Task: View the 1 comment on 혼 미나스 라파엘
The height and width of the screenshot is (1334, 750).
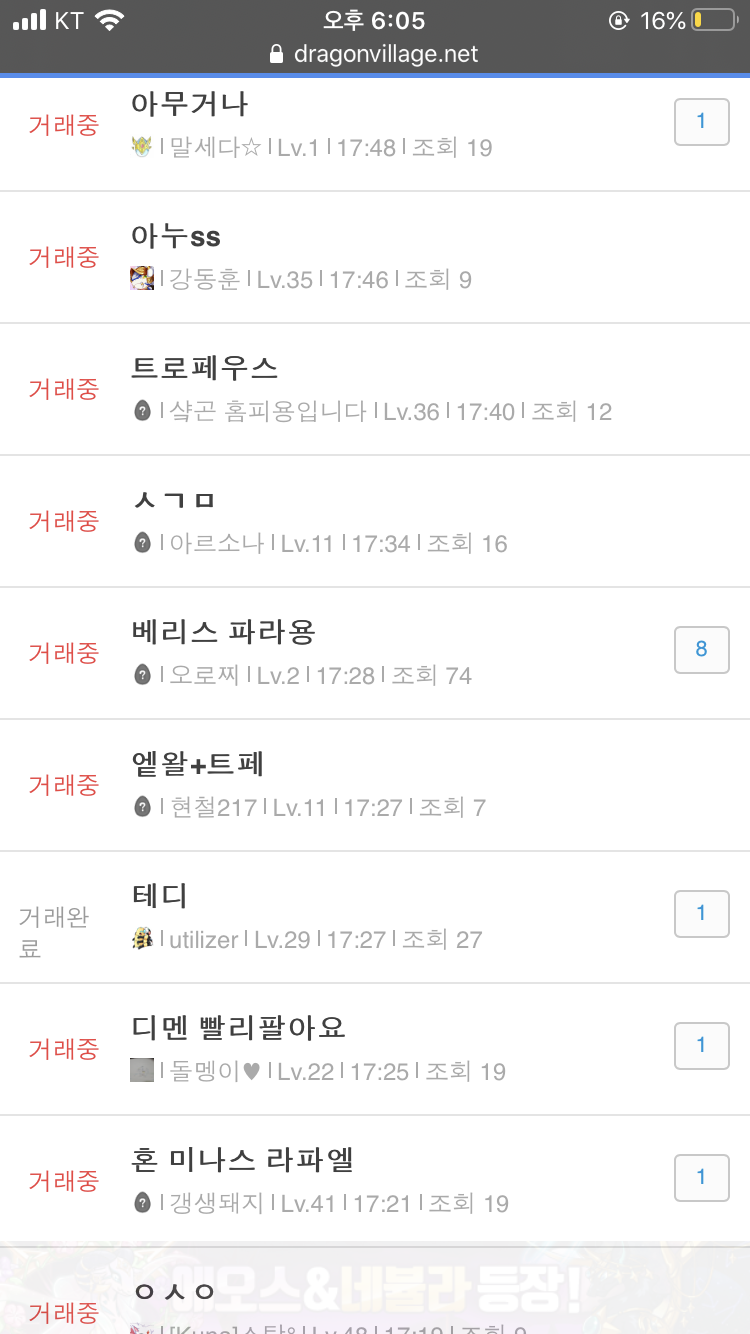Action: 701,1177
